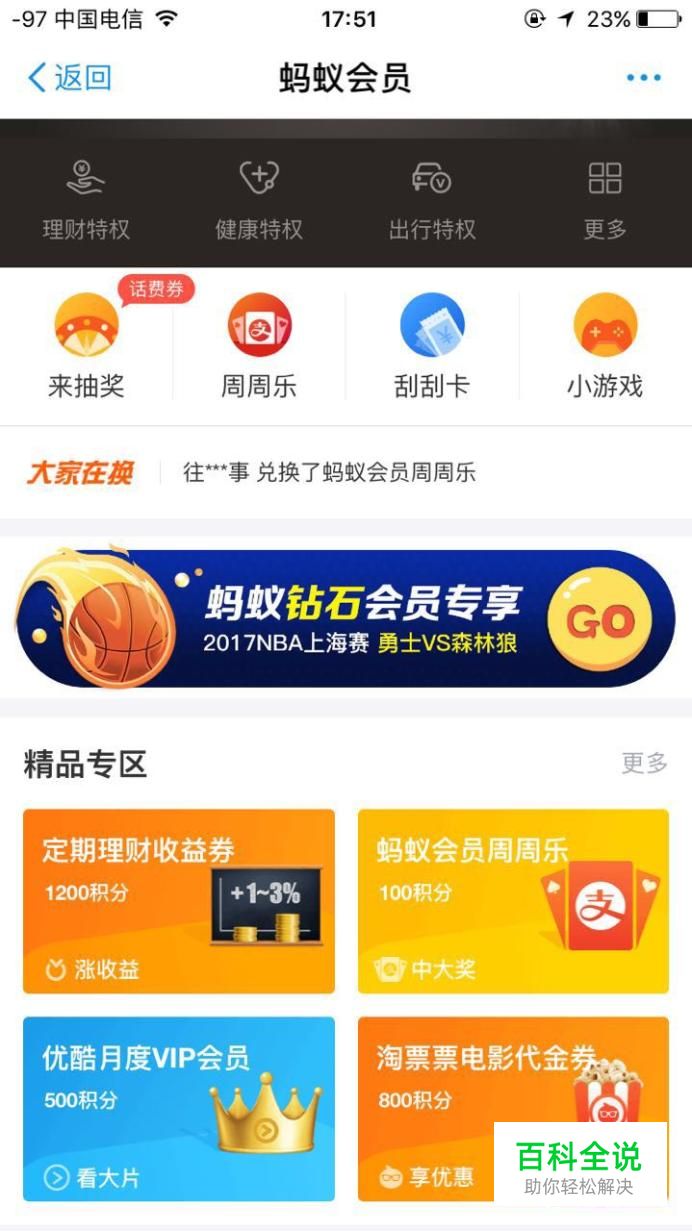Tap 更多 in the privileges bar

point(605,200)
